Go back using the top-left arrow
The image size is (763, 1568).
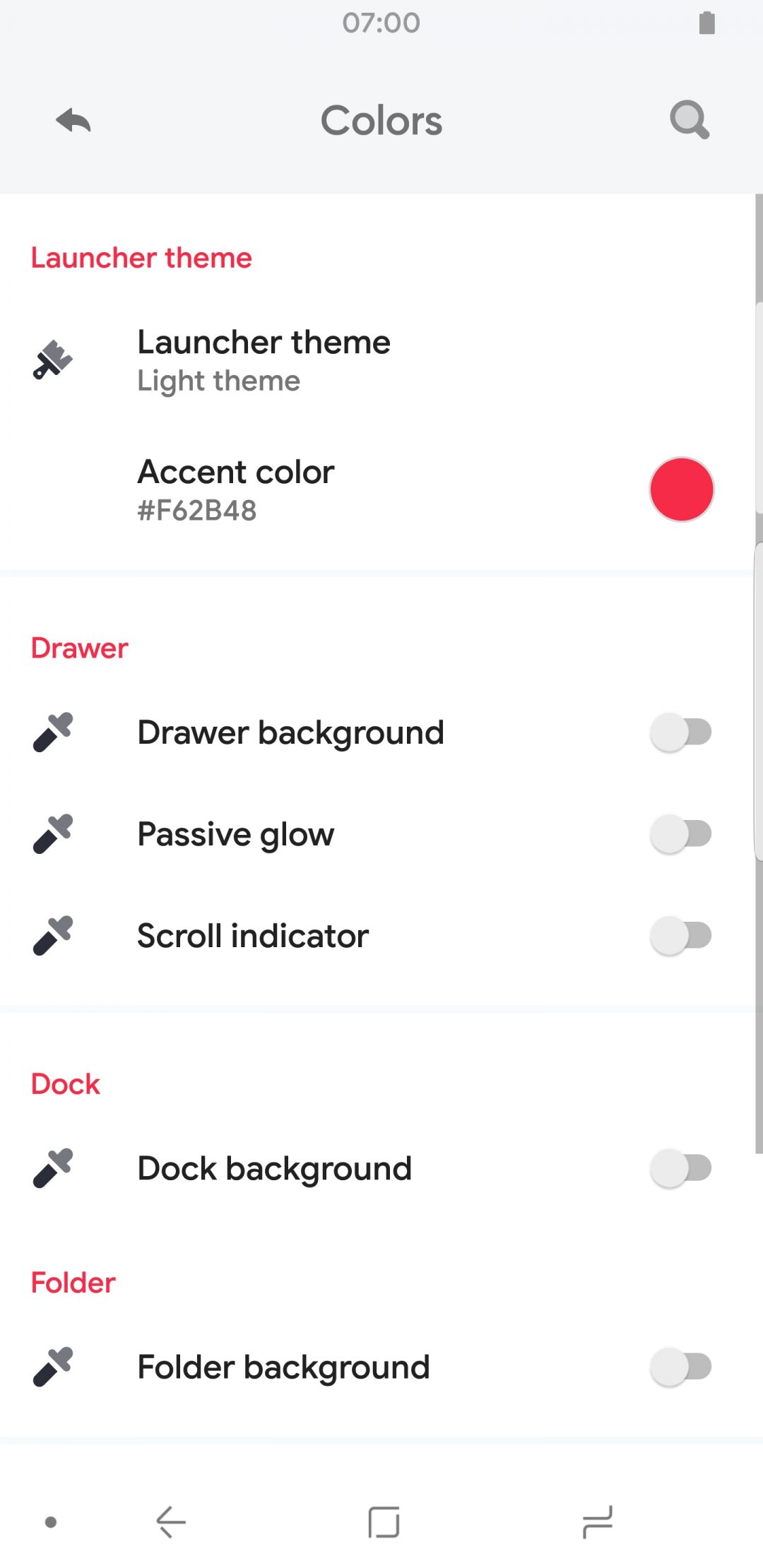(73, 121)
